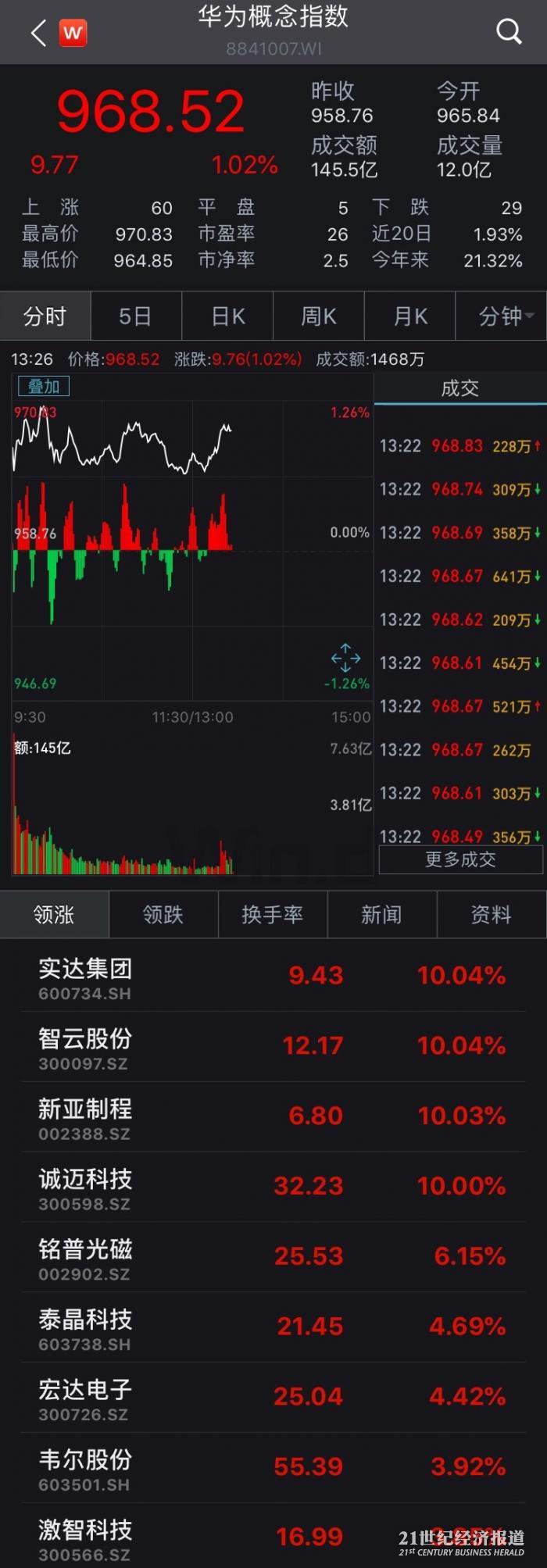
Task: Show the 新闻 tab
Action: 382,915
